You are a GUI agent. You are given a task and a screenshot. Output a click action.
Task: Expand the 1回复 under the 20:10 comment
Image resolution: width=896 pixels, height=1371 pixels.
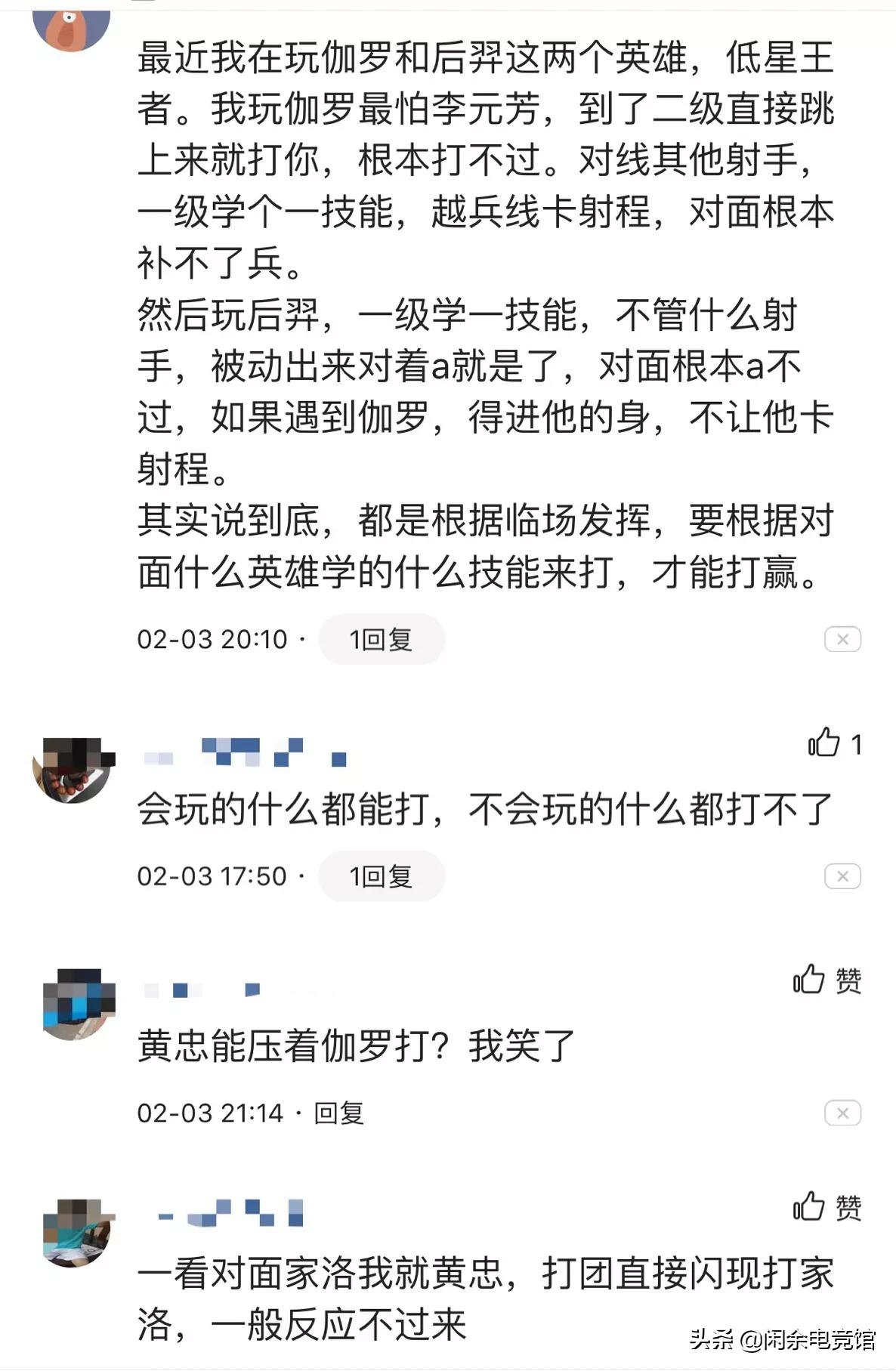pyautogui.click(x=381, y=640)
